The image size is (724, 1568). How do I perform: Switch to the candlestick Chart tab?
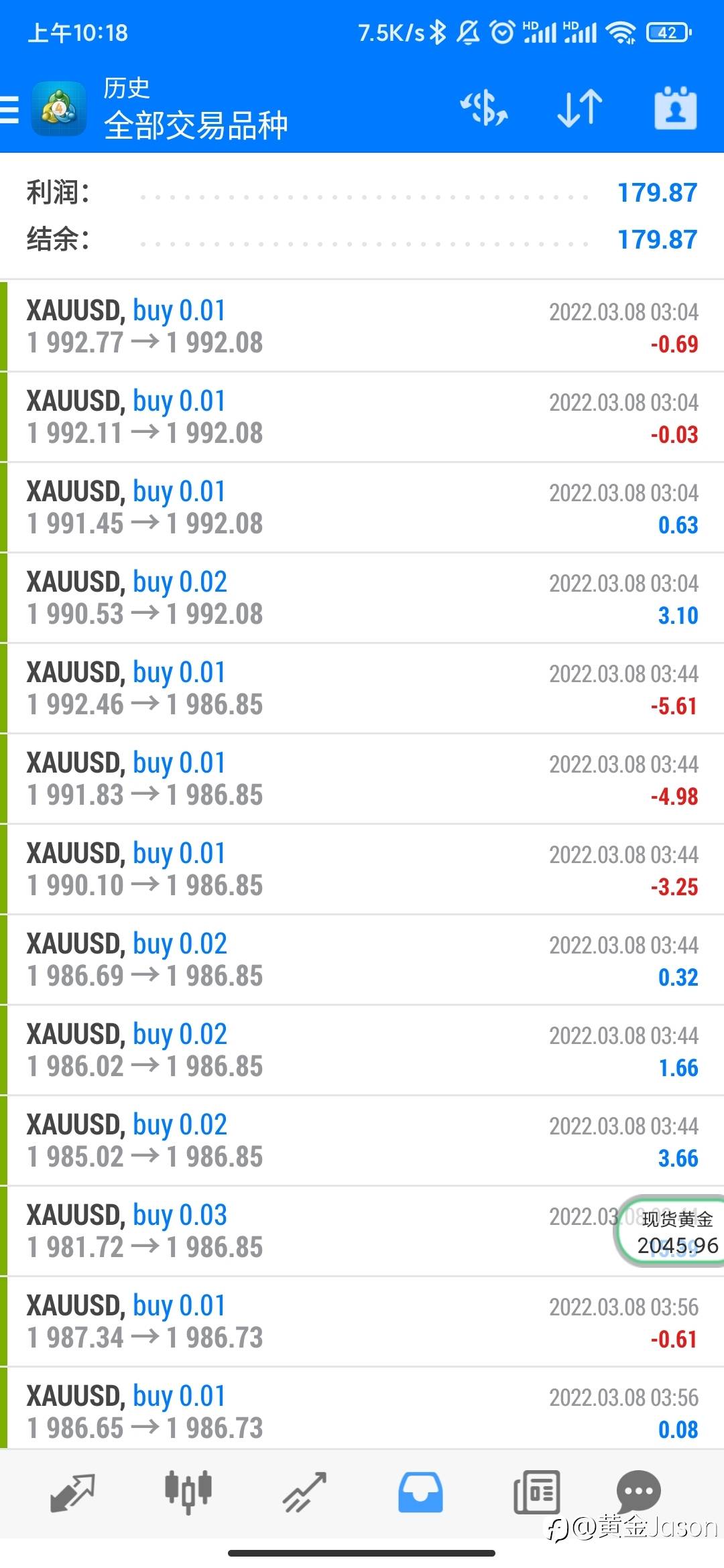pos(188,1492)
